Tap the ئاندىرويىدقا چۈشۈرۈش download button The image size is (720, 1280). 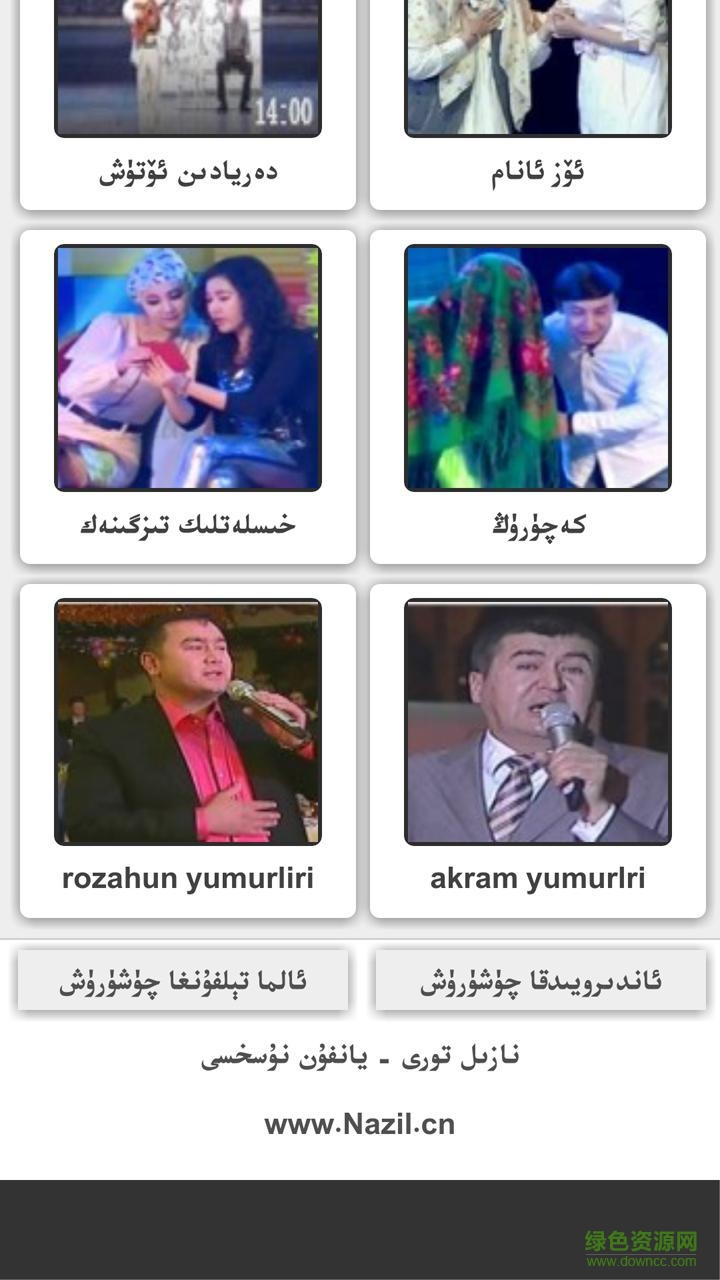tap(540, 981)
